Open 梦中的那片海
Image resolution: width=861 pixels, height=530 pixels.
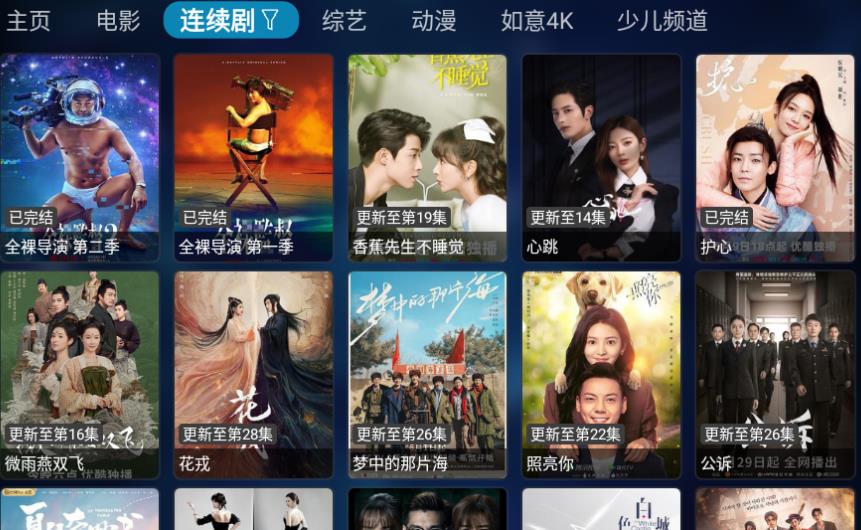[427, 374]
